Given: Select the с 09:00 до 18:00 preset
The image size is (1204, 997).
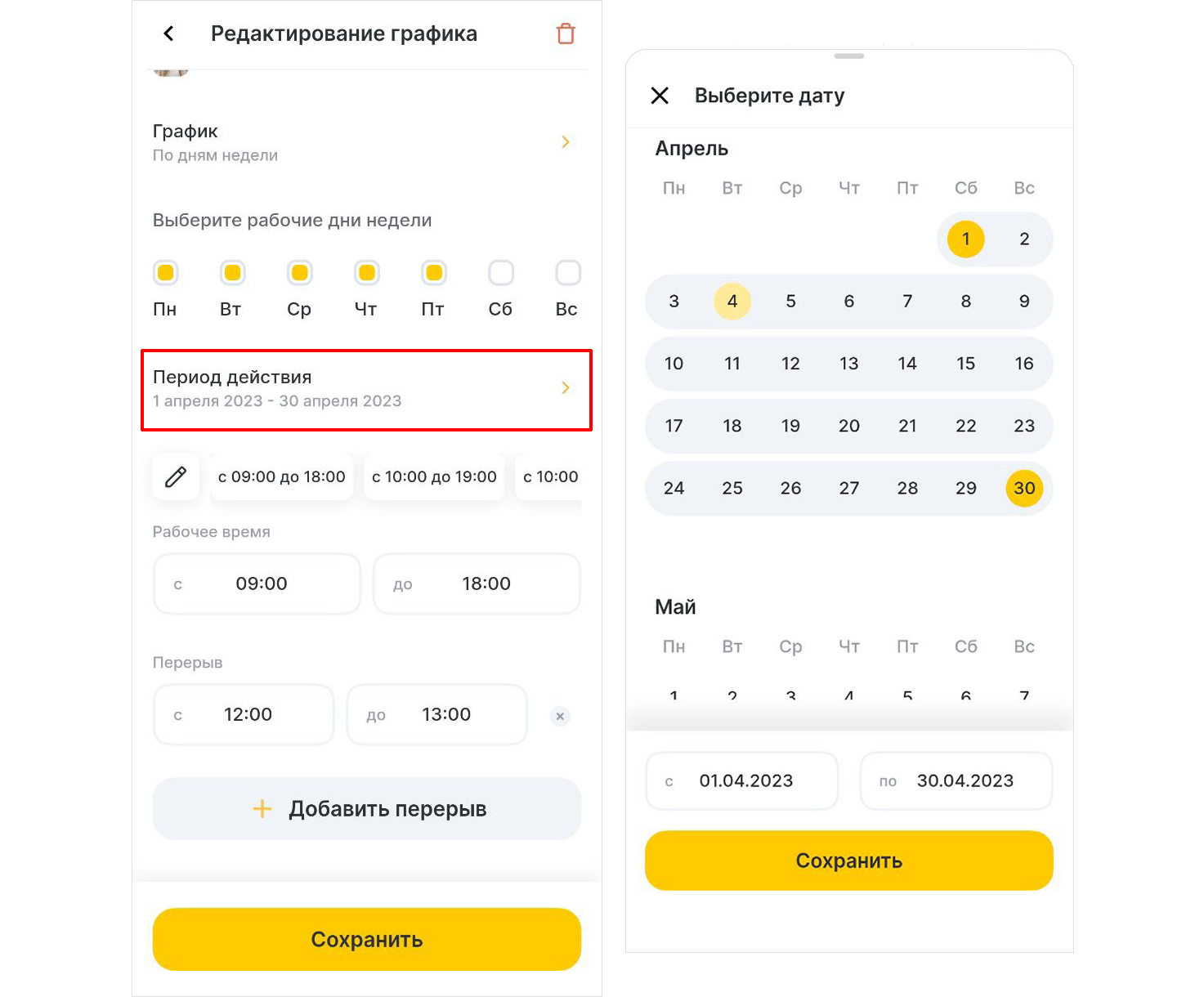Looking at the screenshot, I should 281,476.
